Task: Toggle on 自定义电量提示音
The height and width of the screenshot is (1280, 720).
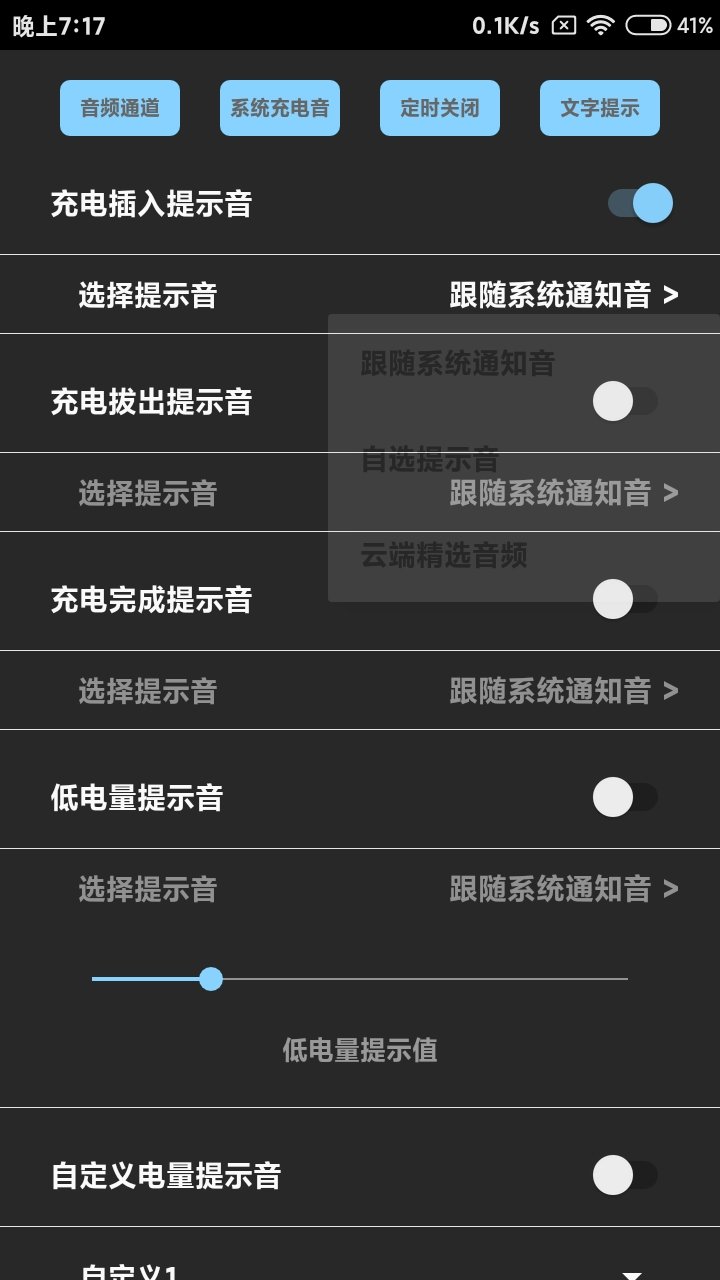Action: click(625, 1175)
